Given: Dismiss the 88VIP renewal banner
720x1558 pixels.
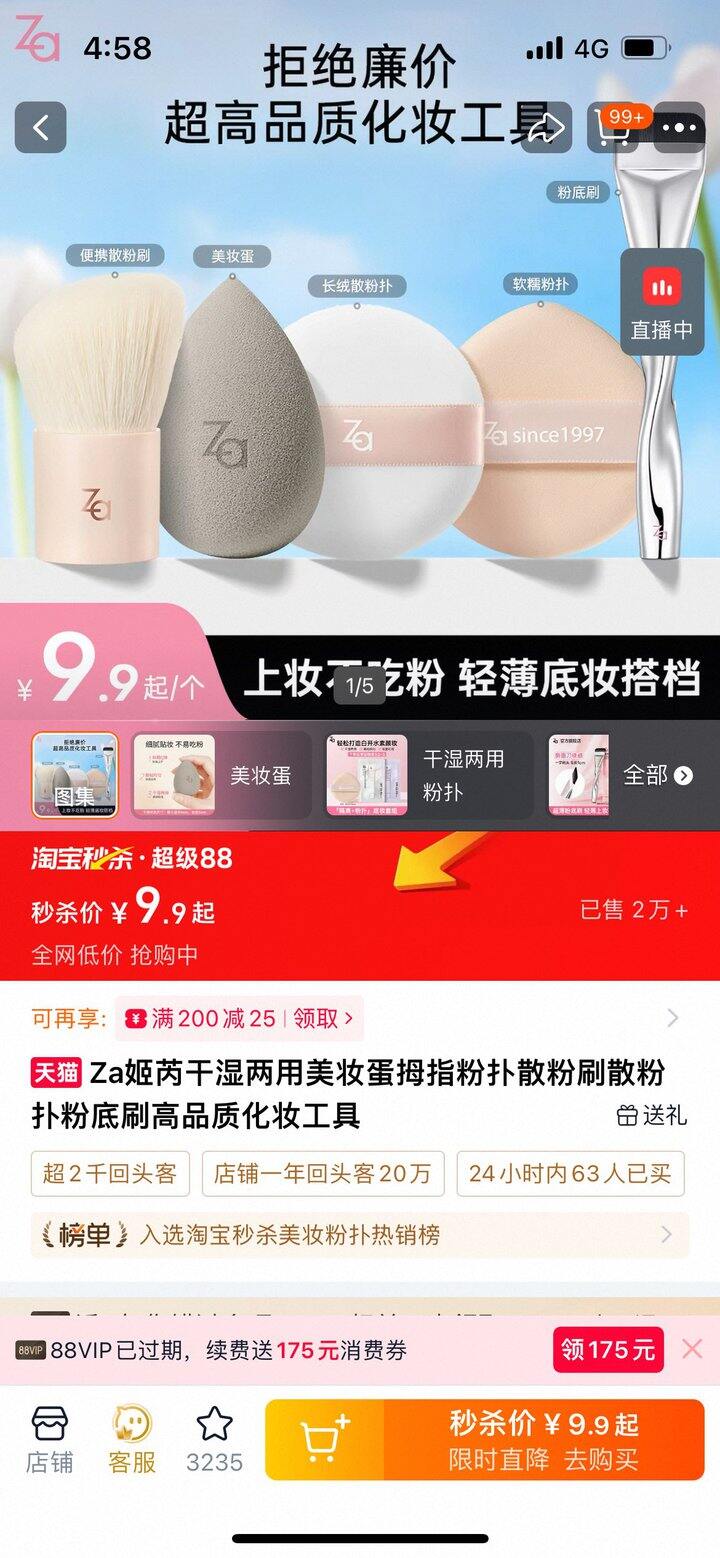Looking at the screenshot, I should [692, 1349].
